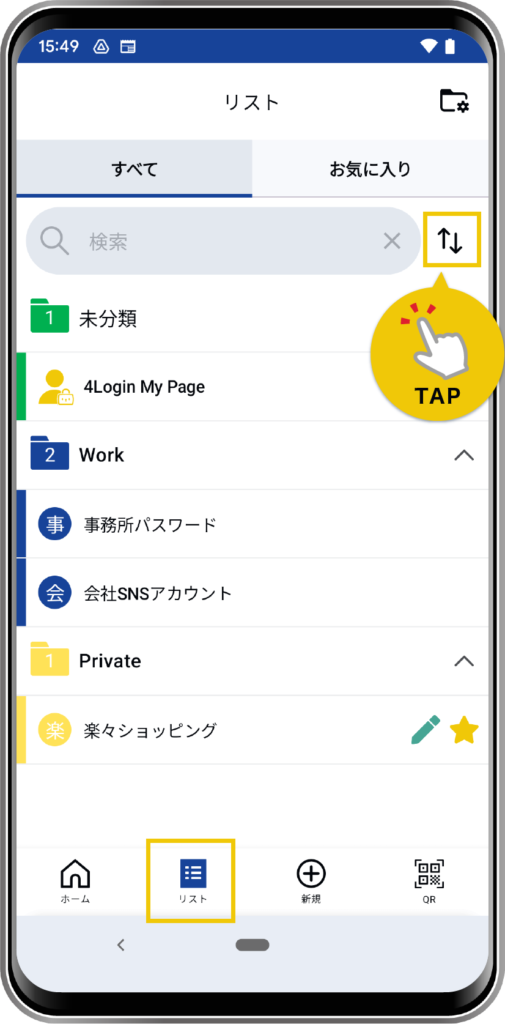Select the リスト tab in bottom navigation
The image size is (505, 1024).
point(191,881)
